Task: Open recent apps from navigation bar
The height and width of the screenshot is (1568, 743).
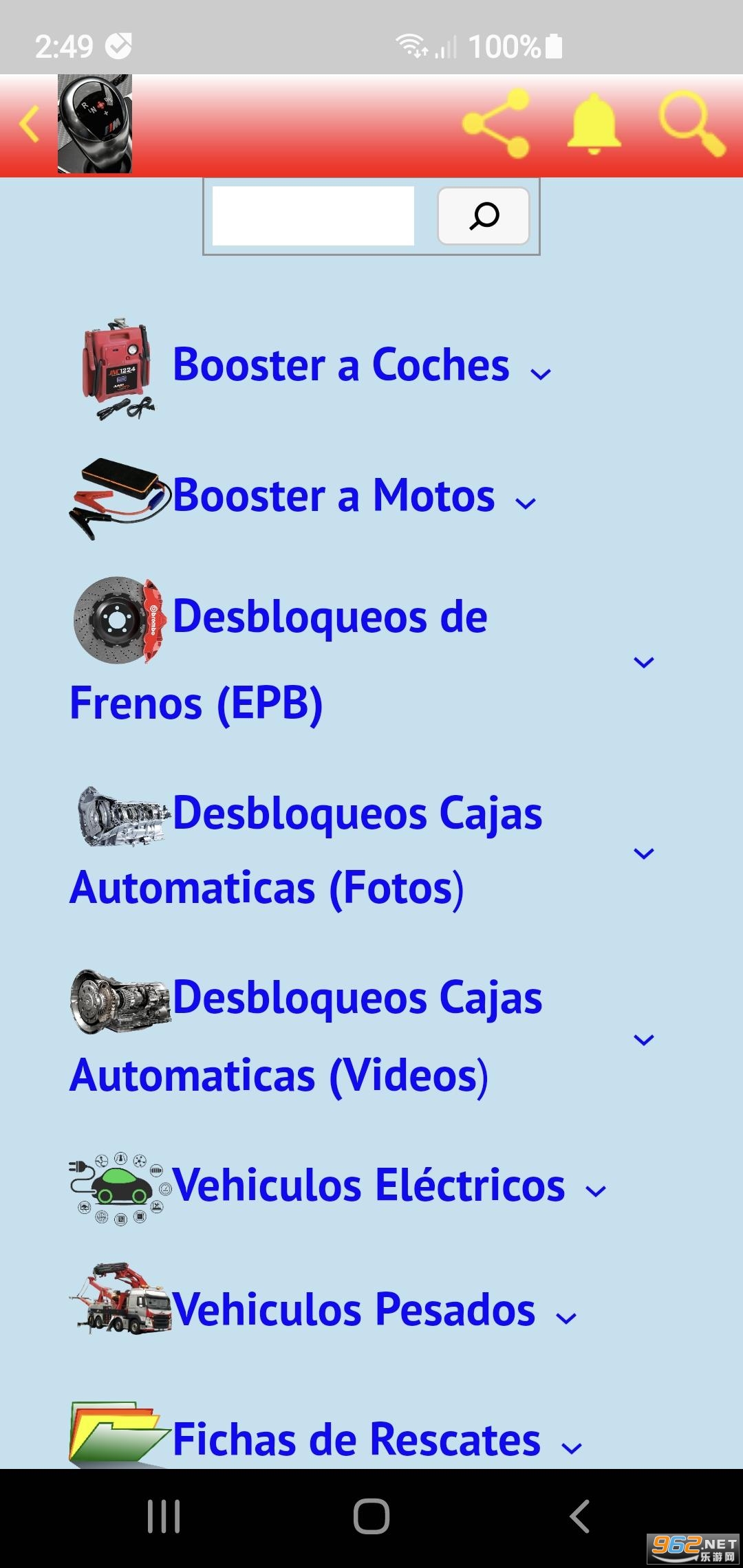Action: [164, 1516]
